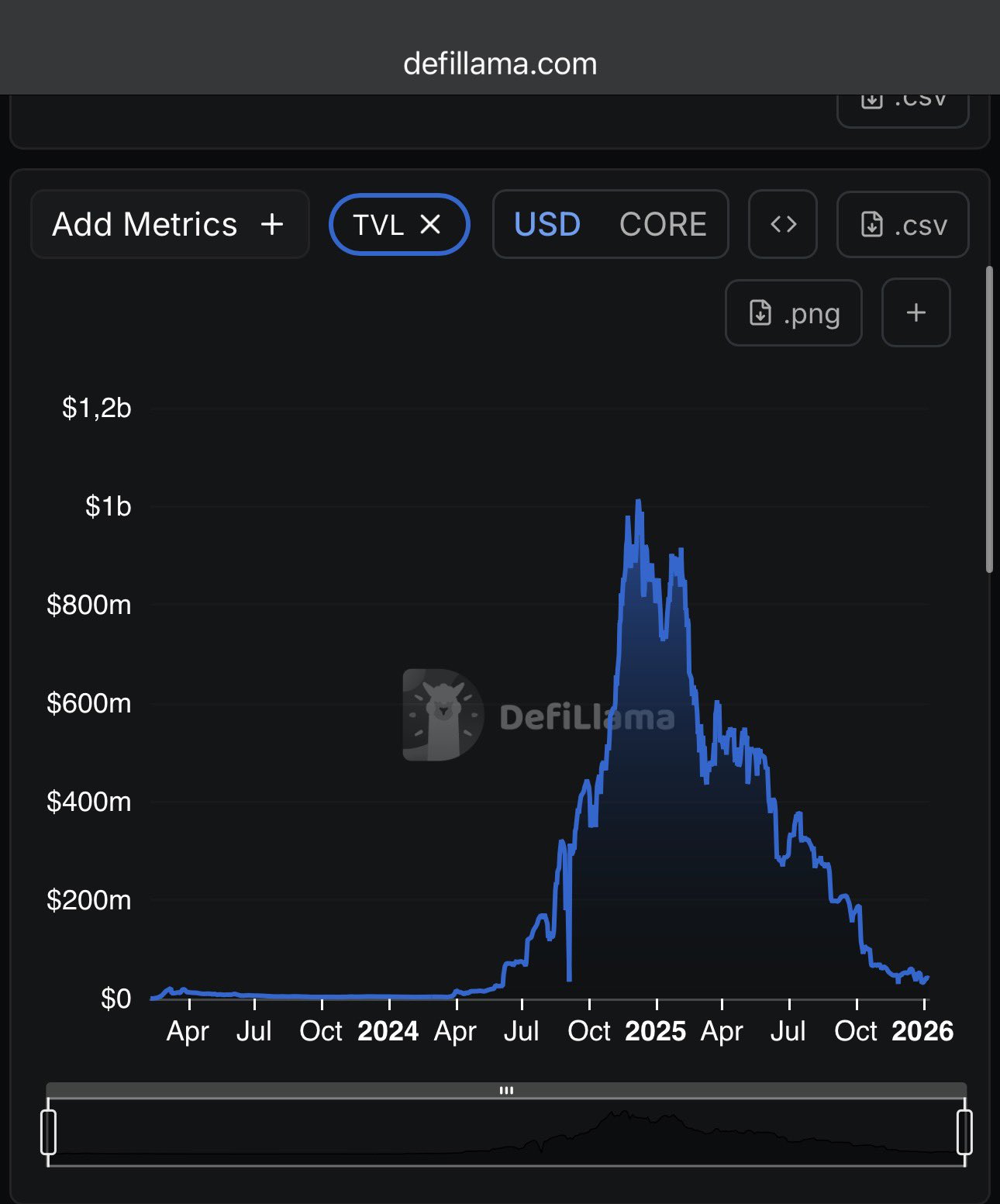The width and height of the screenshot is (1000, 1204).
Task: Remove the TVL metric chip
Action: 430,225
